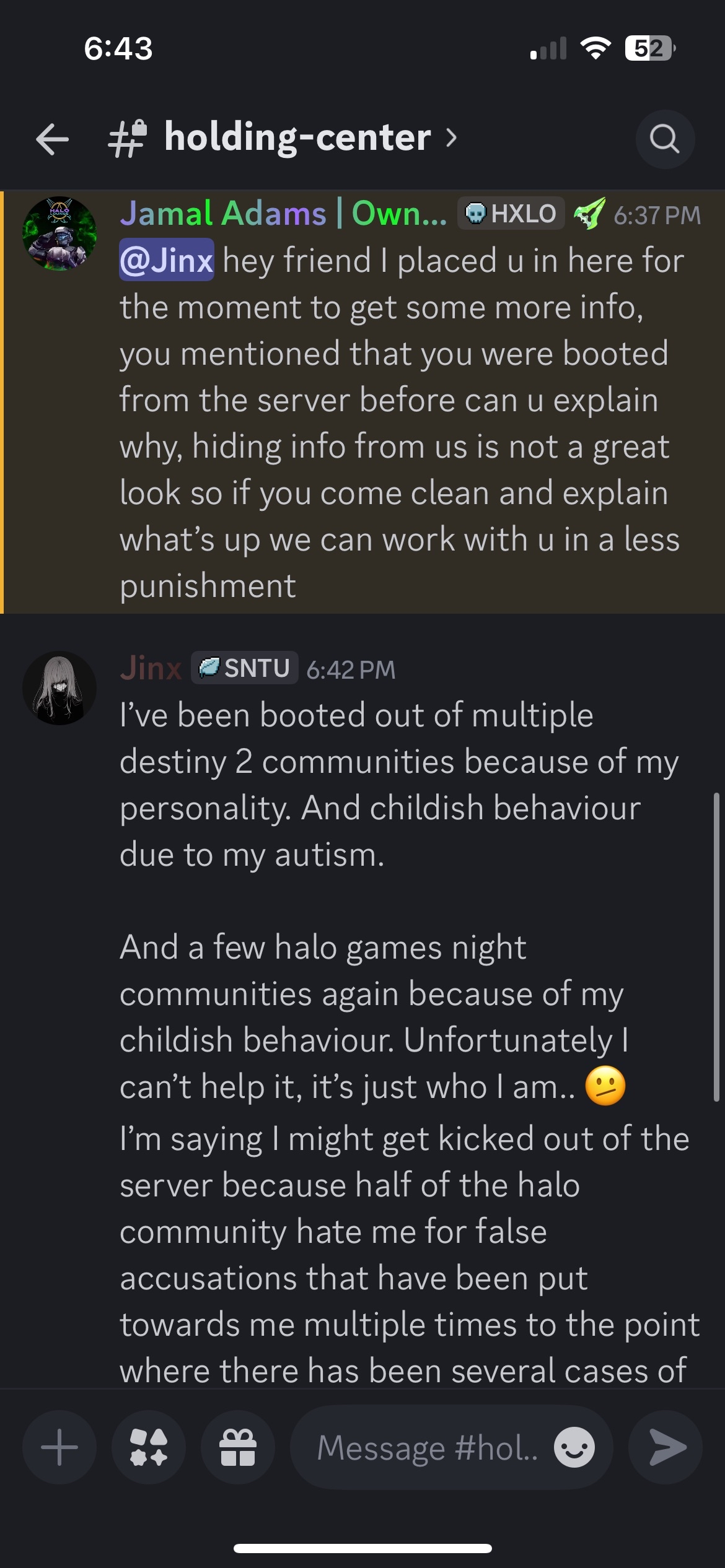Screen dimensions: 725x1568
Task: Tap the SNTU server tag
Action: 245,668
